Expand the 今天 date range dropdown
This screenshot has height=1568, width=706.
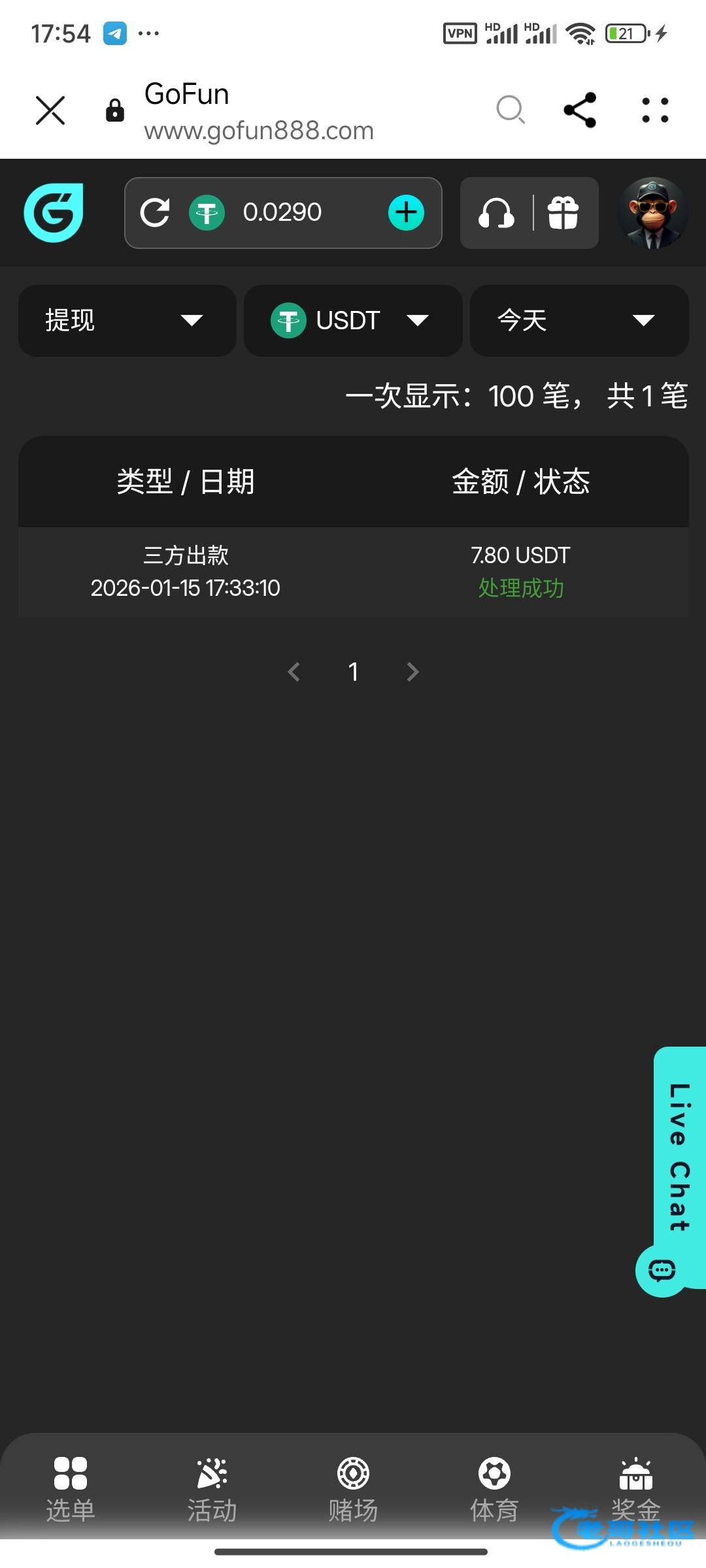pos(579,320)
